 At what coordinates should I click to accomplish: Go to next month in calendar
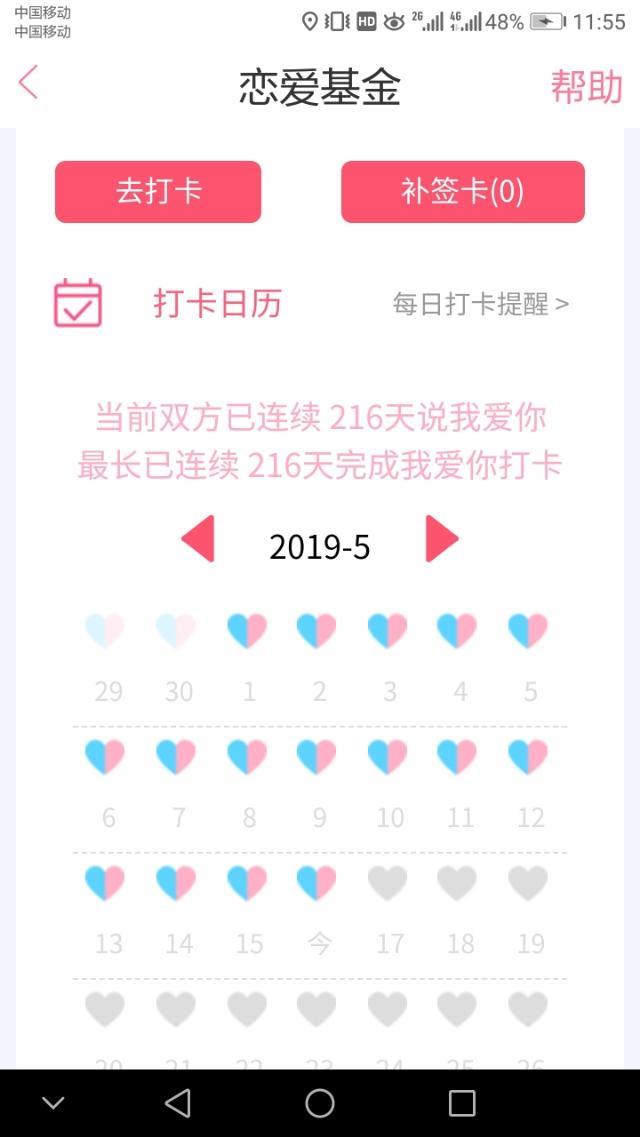click(x=441, y=540)
